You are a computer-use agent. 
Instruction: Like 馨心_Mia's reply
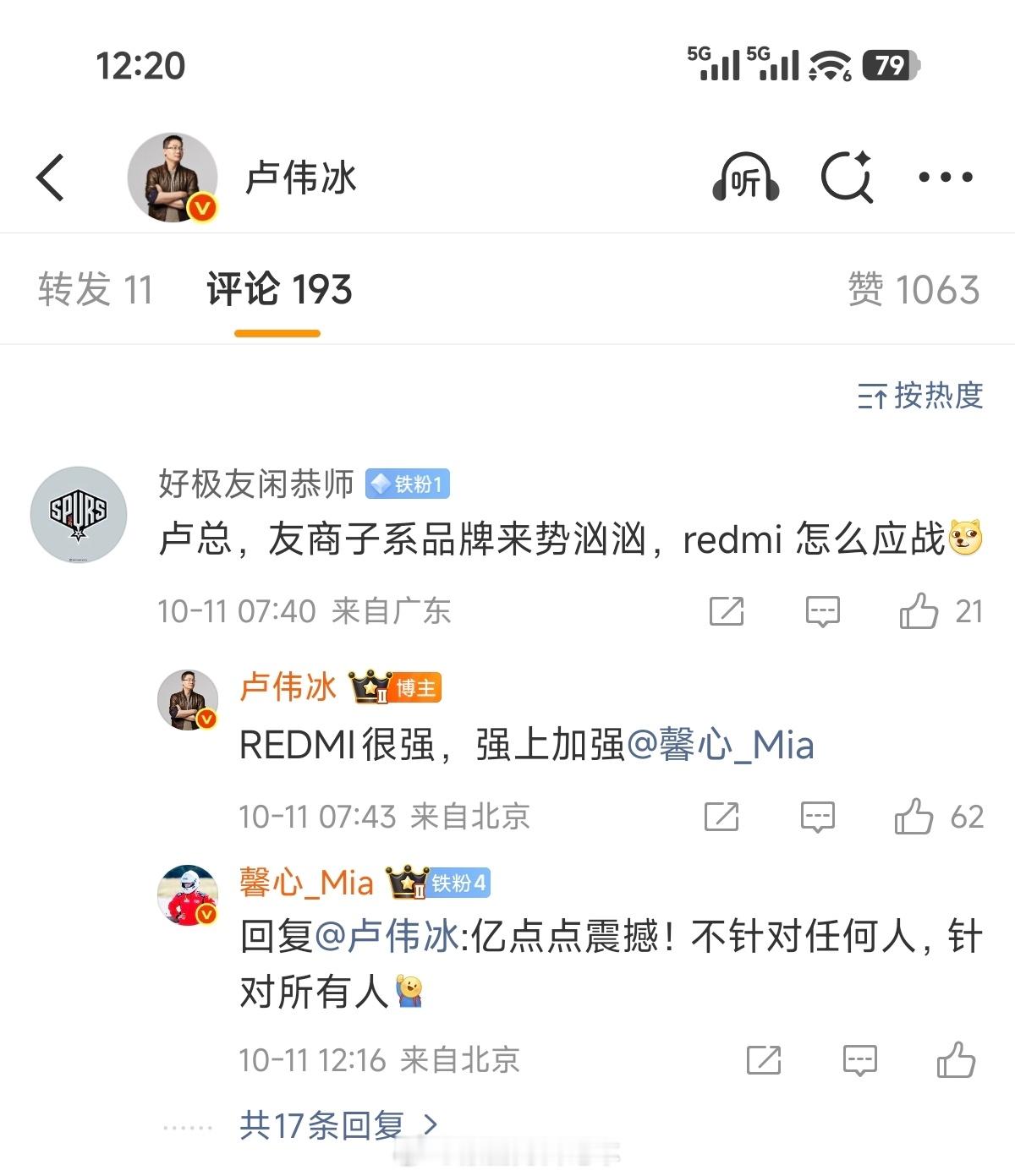point(956,1060)
